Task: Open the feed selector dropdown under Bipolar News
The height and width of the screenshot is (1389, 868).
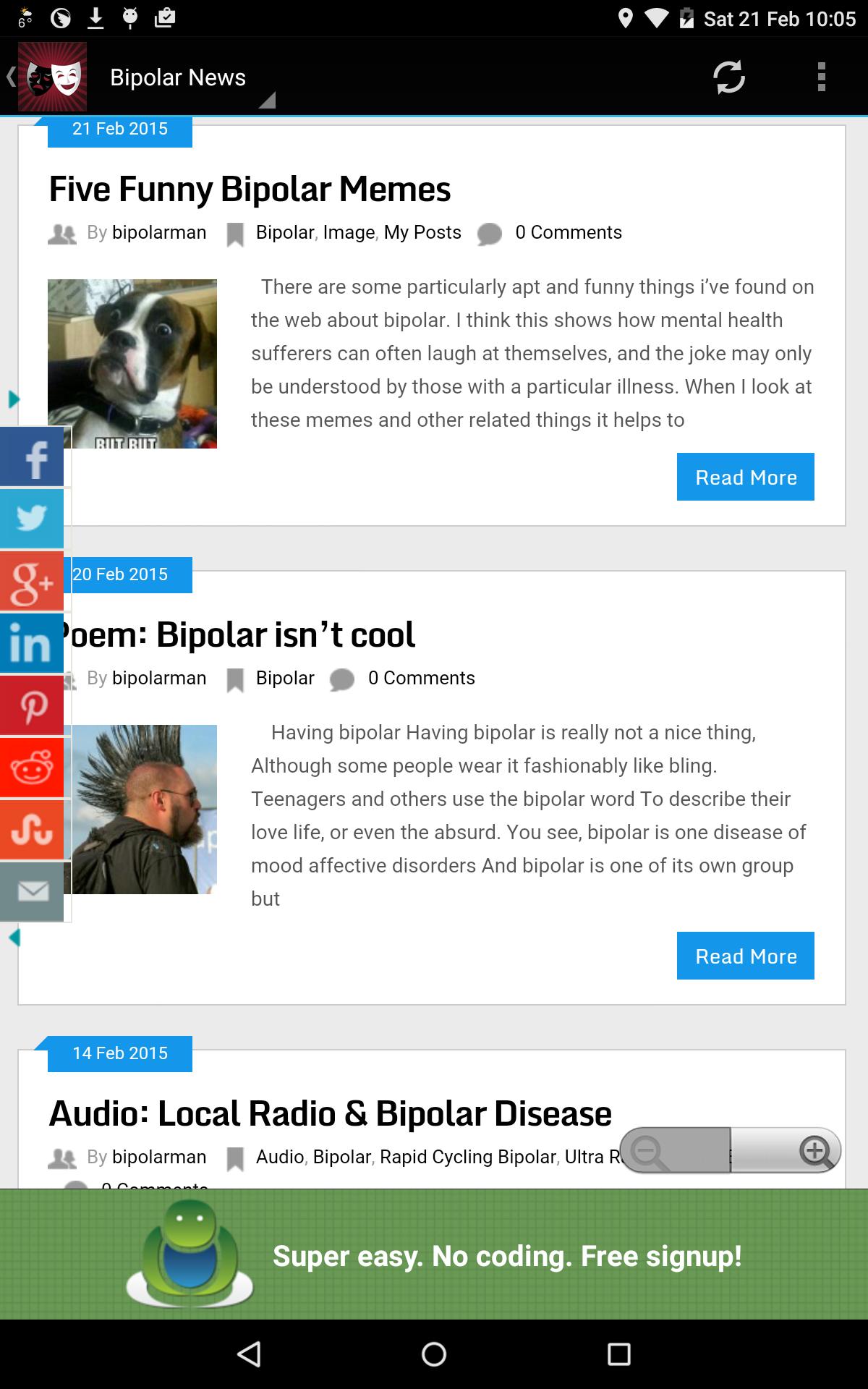Action: coord(268,101)
